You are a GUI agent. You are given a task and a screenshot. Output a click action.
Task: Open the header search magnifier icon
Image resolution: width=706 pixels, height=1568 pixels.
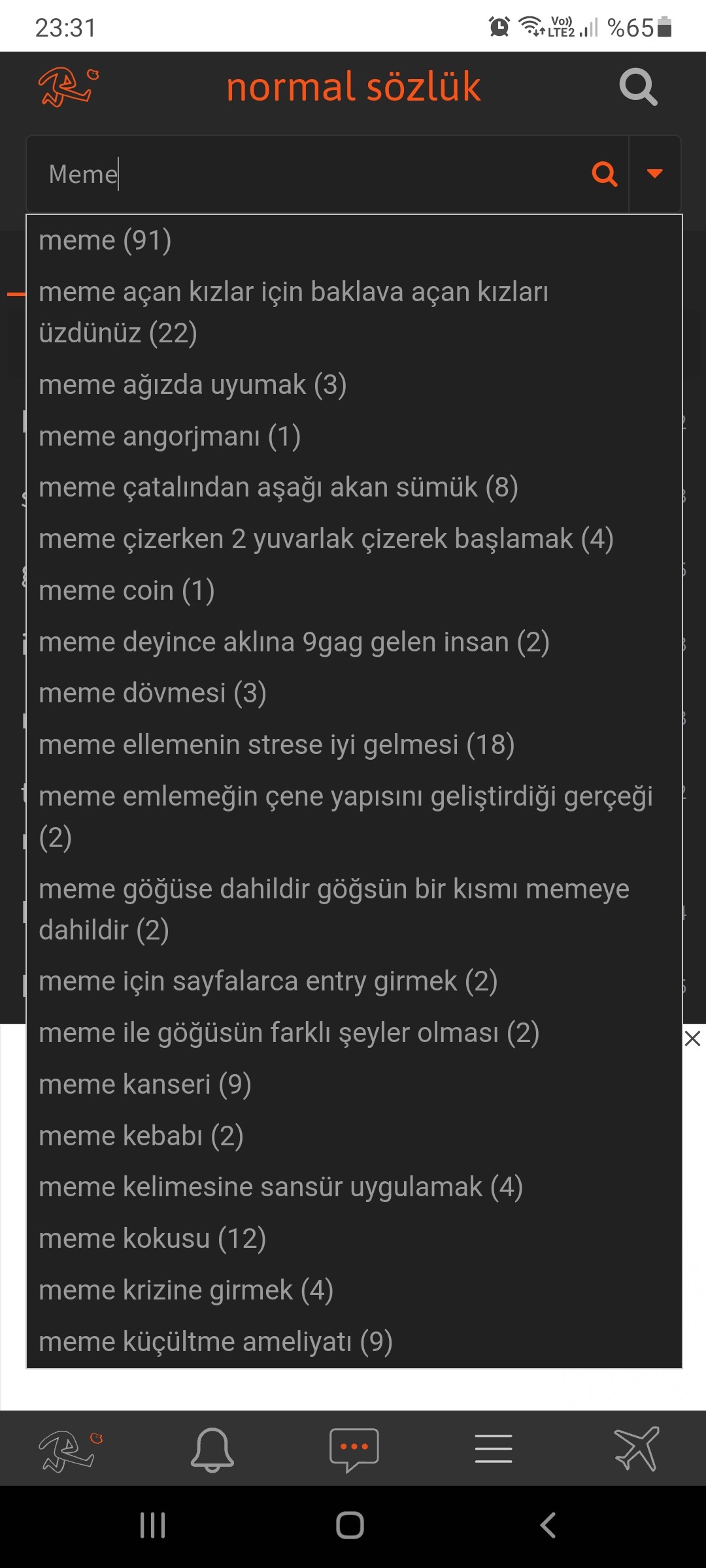point(638,87)
